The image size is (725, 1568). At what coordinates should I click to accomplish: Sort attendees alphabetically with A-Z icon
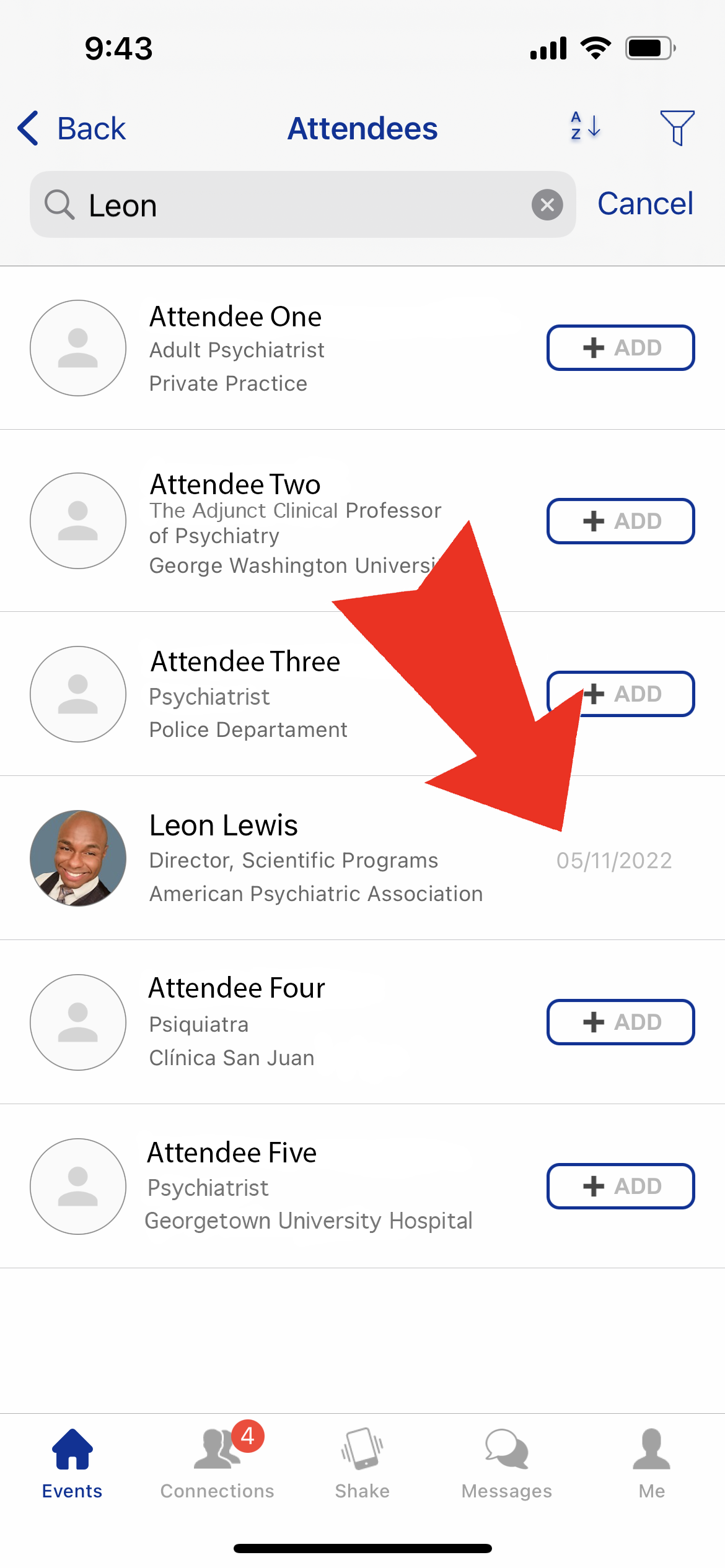click(585, 126)
